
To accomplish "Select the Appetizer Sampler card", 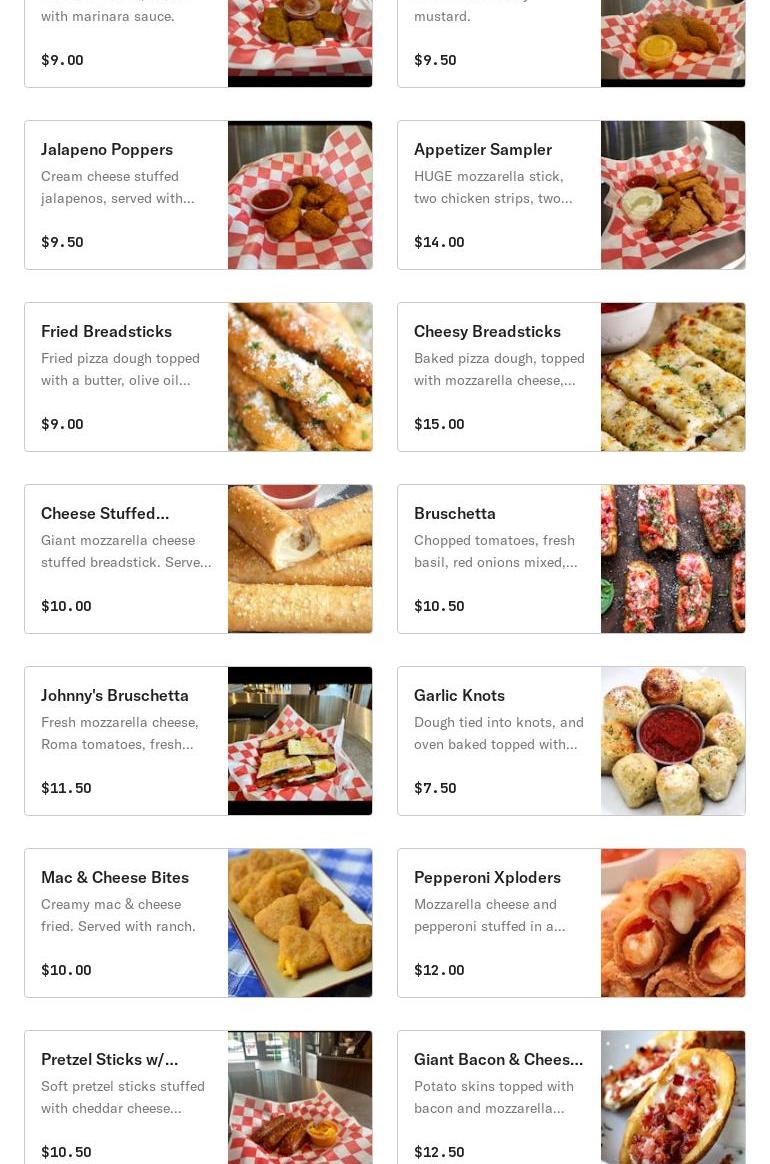I will 571,195.
